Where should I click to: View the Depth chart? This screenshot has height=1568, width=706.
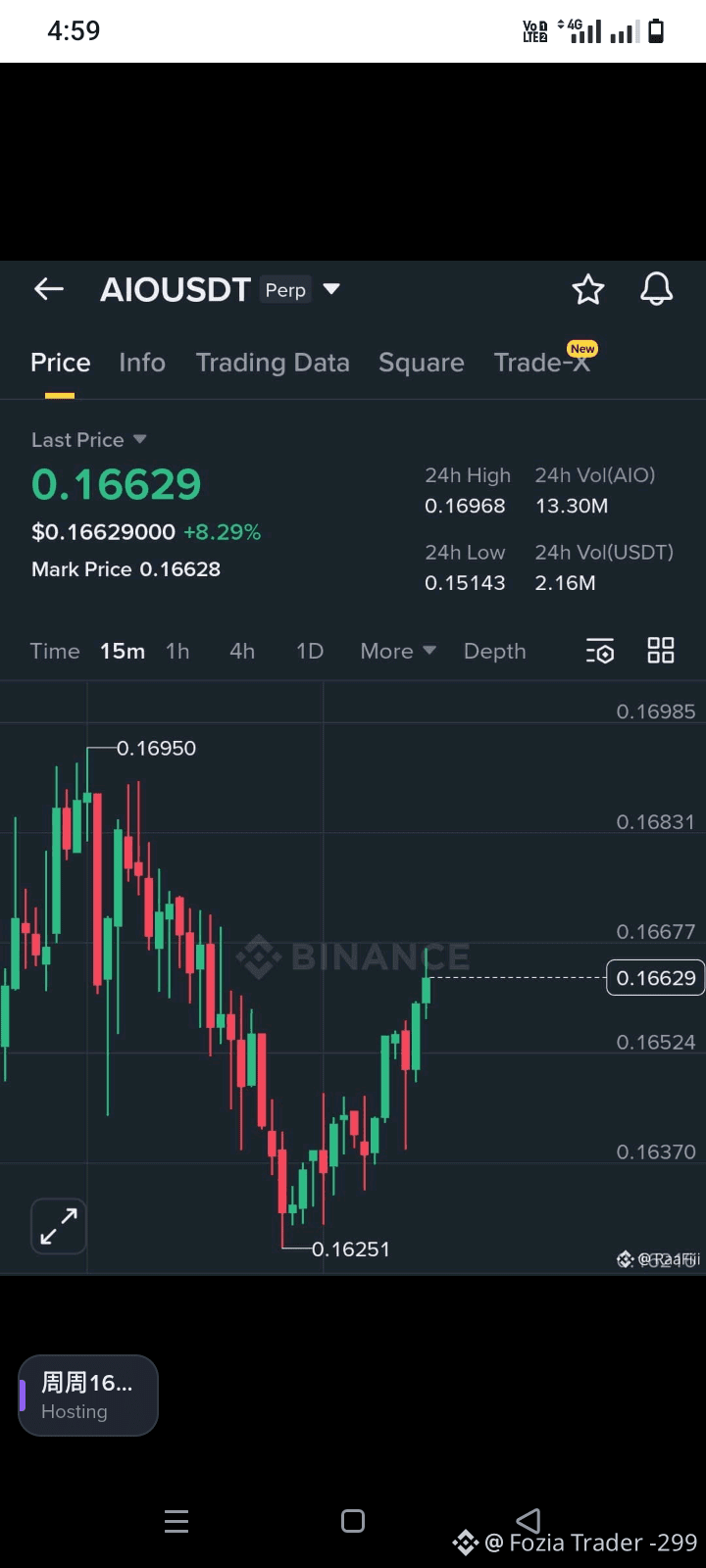(x=494, y=650)
